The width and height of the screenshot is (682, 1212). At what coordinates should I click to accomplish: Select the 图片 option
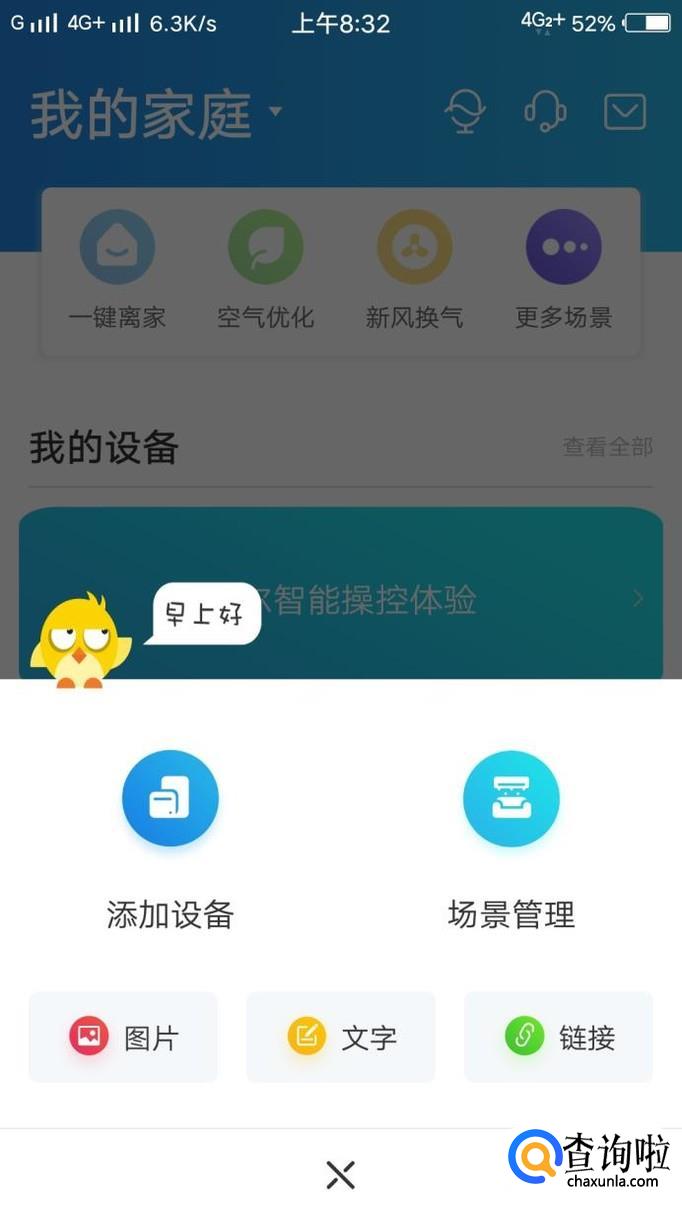(x=123, y=1037)
